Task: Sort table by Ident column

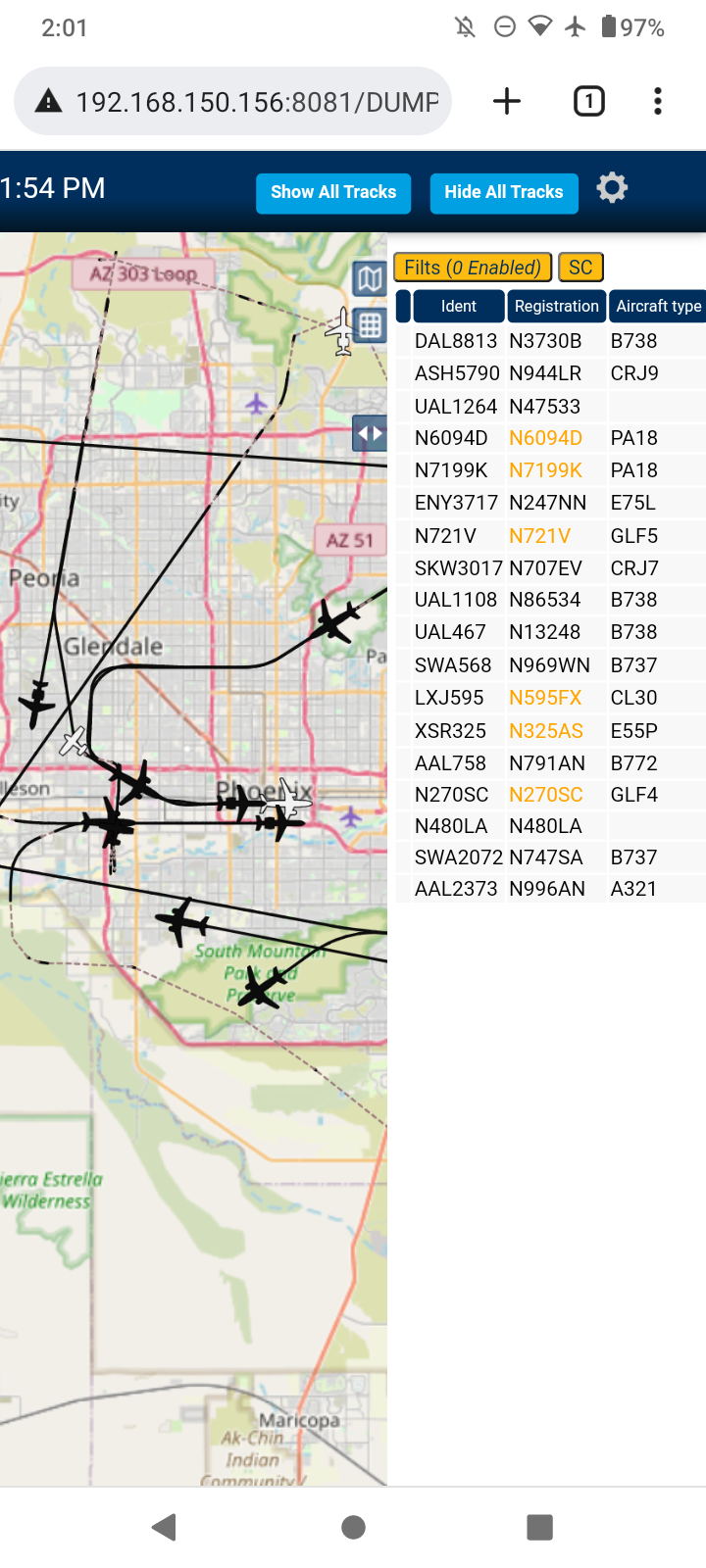Action: click(459, 306)
